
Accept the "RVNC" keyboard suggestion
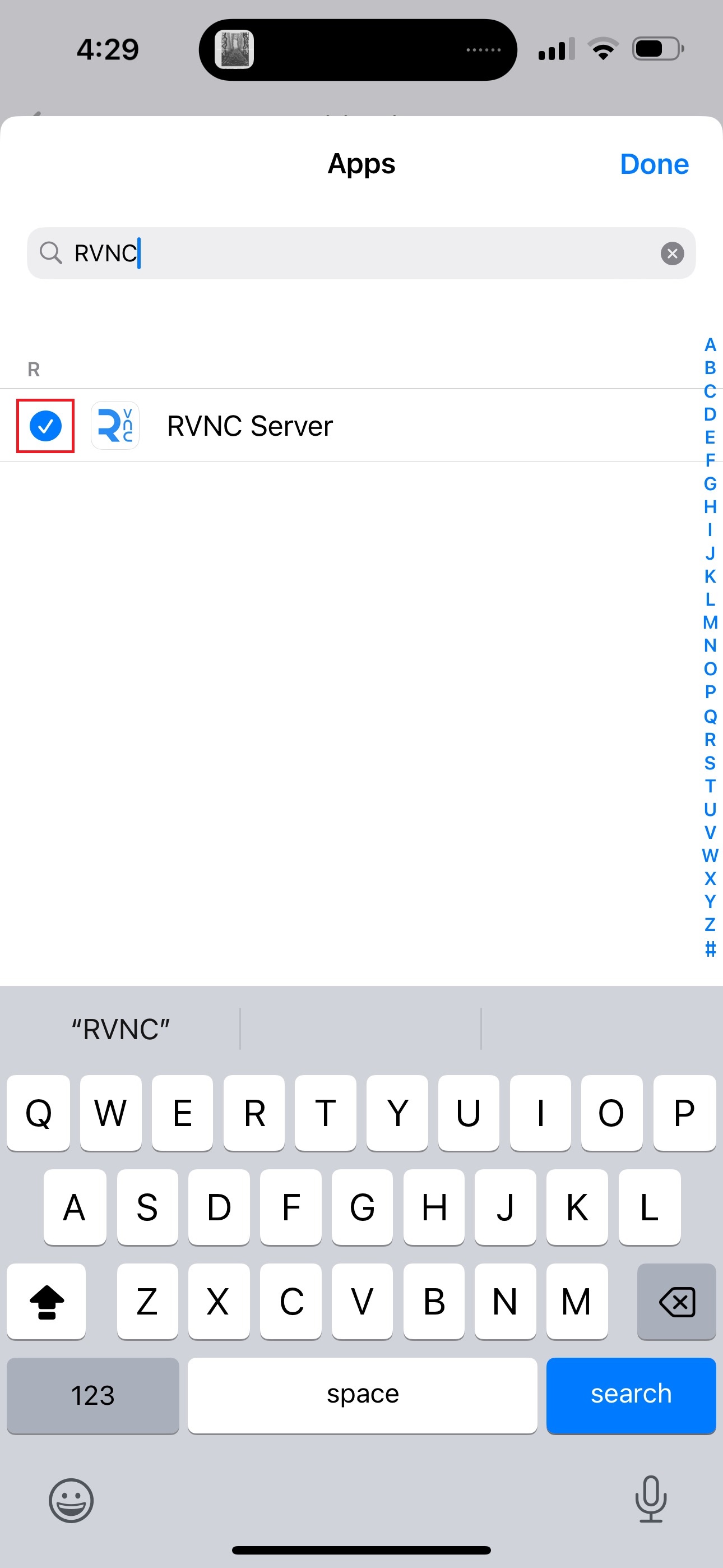tap(121, 1029)
